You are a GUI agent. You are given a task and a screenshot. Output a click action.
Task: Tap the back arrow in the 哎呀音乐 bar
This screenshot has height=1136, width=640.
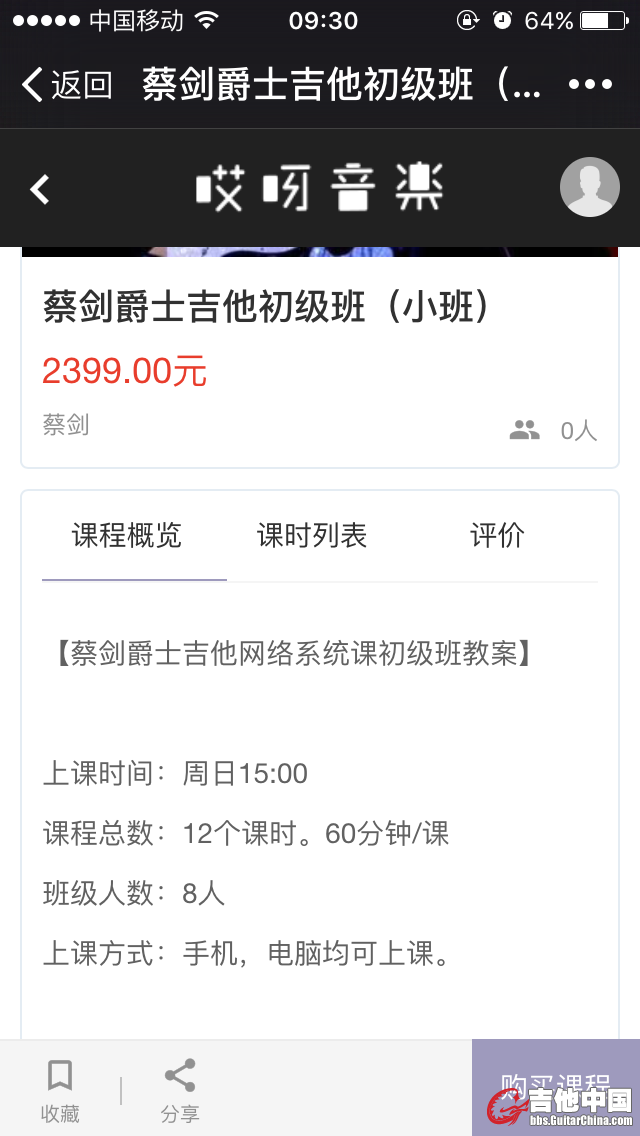click(40, 188)
